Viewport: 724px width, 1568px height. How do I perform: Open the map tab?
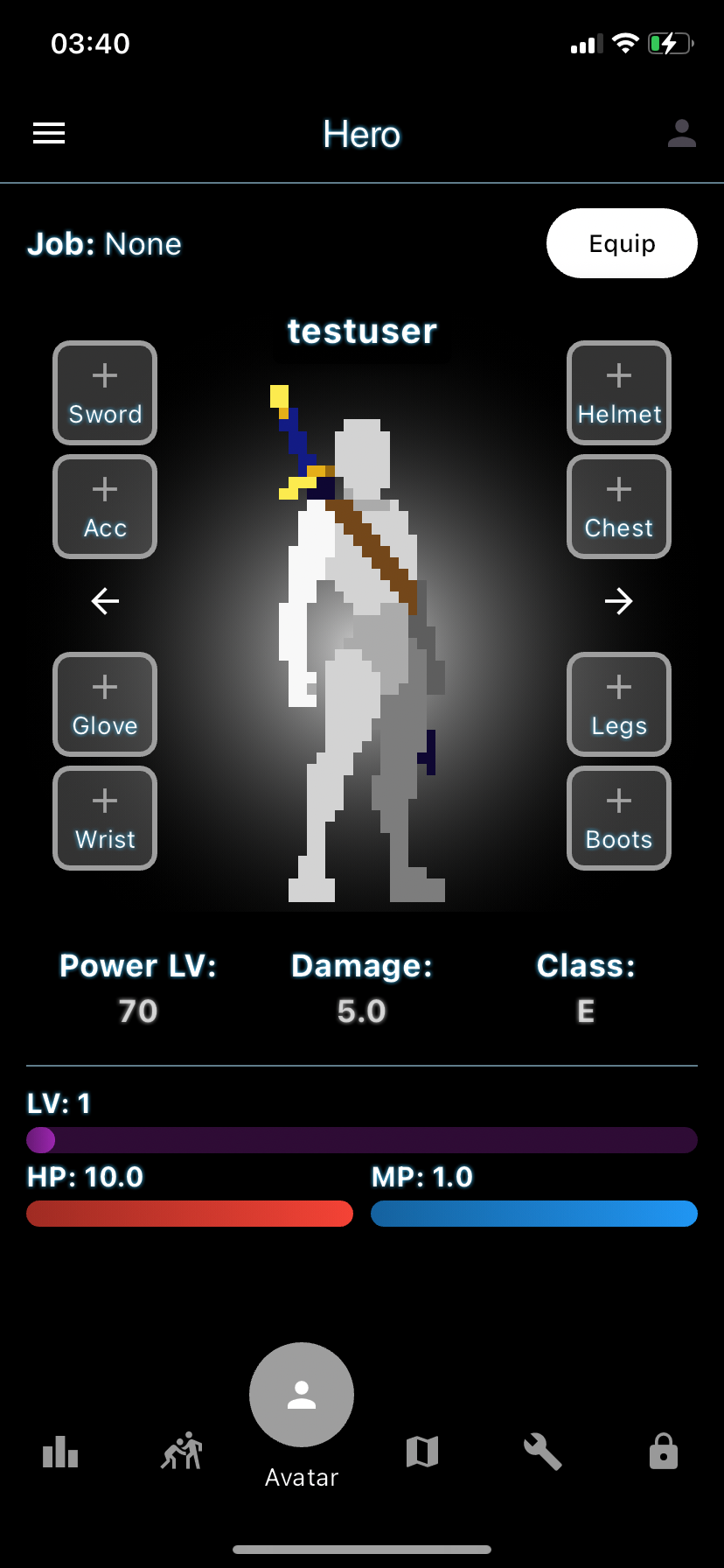tap(422, 1452)
